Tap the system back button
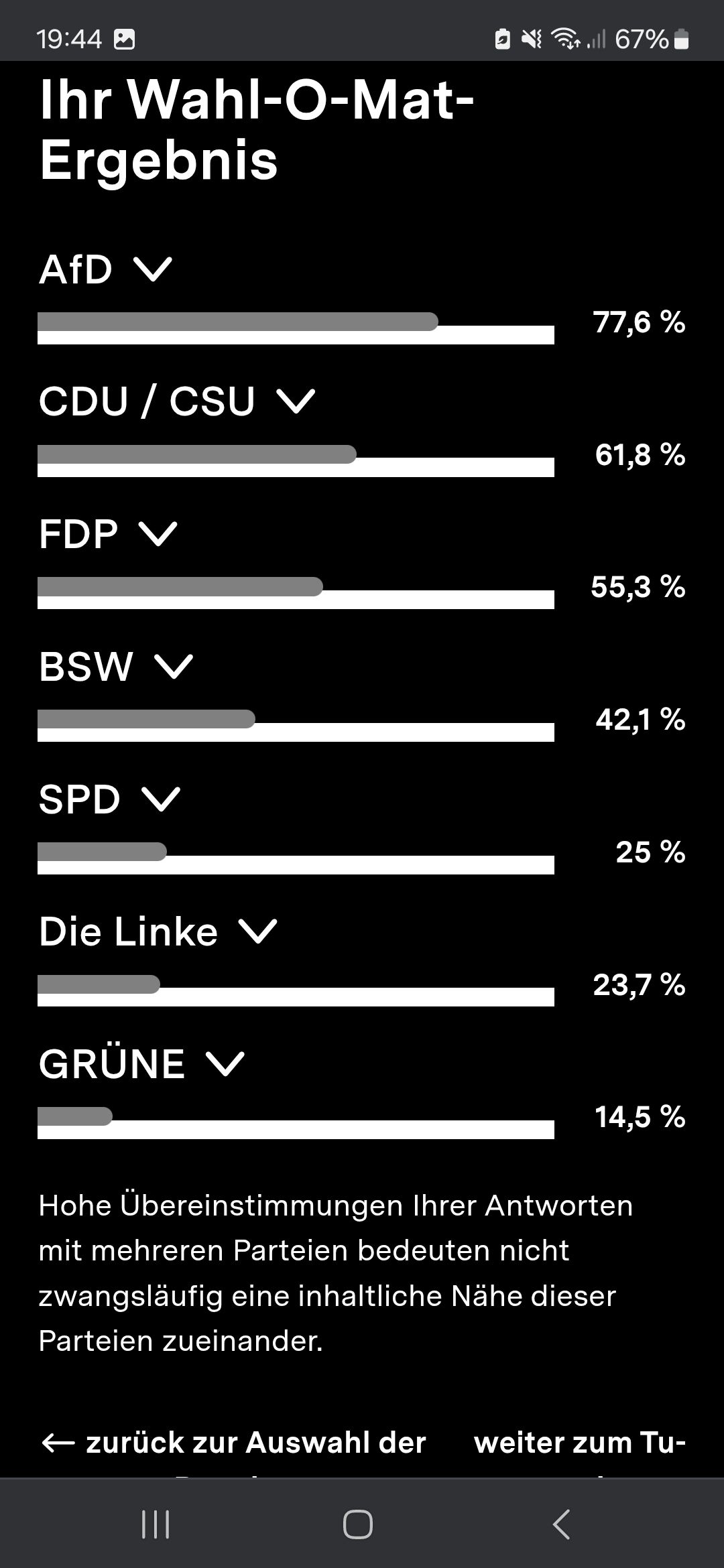 click(x=561, y=1524)
